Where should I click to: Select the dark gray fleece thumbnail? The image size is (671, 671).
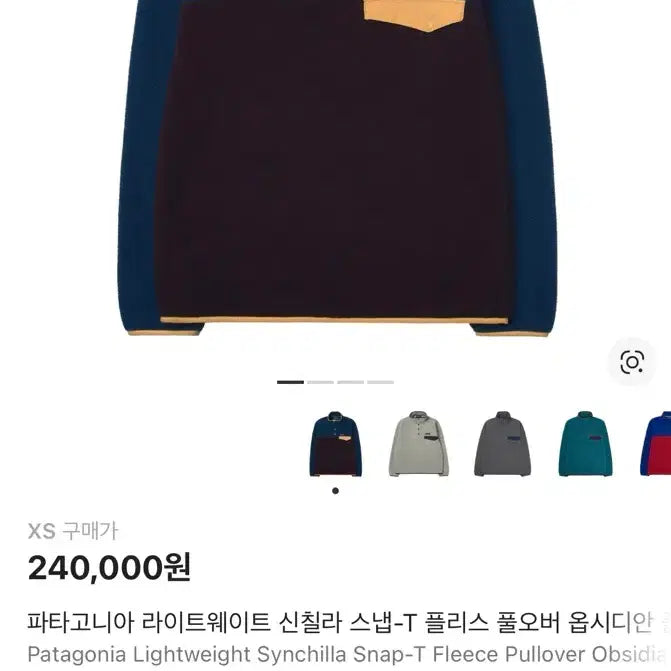pos(502,444)
